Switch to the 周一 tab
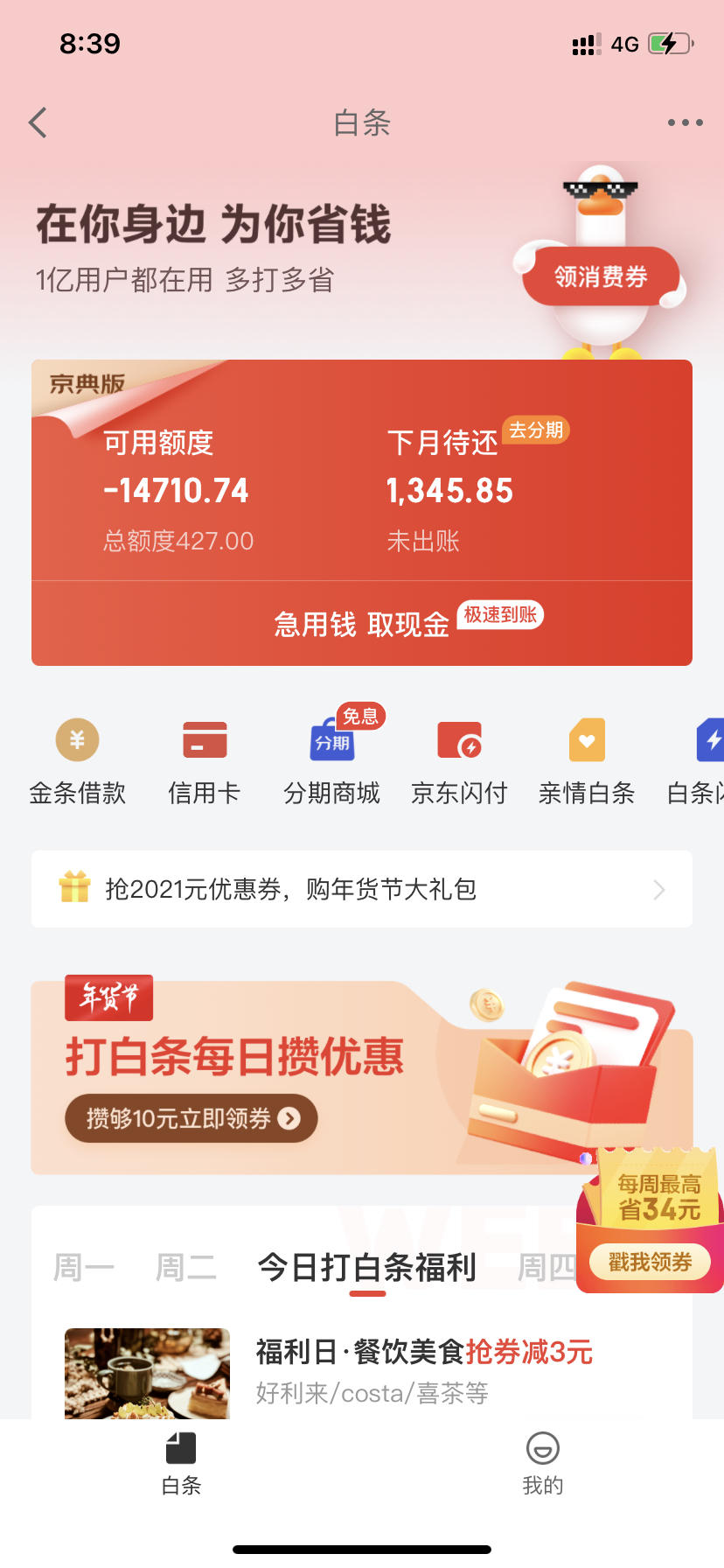Screen dimensions: 724x1568 click(x=84, y=1267)
